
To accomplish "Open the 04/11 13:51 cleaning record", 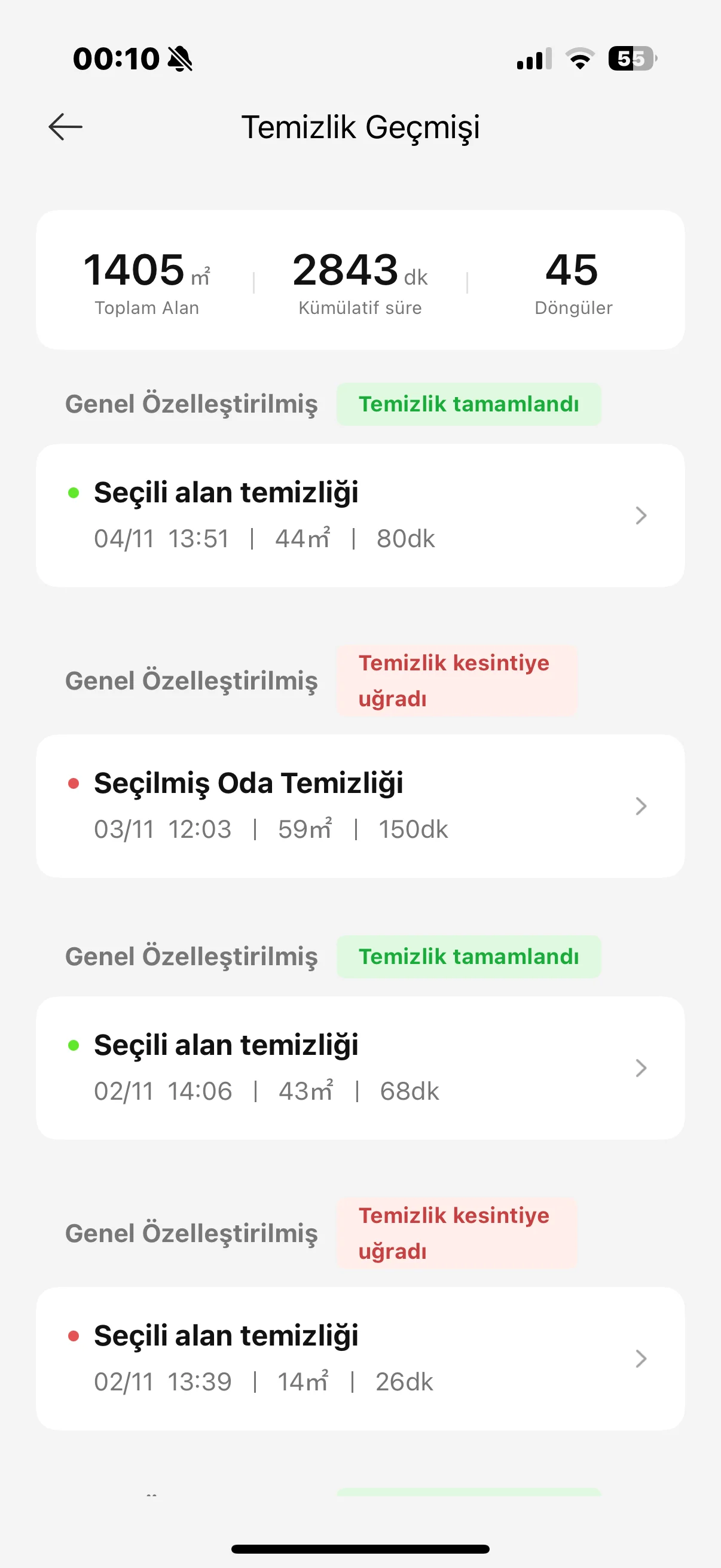I will tap(359, 515).
